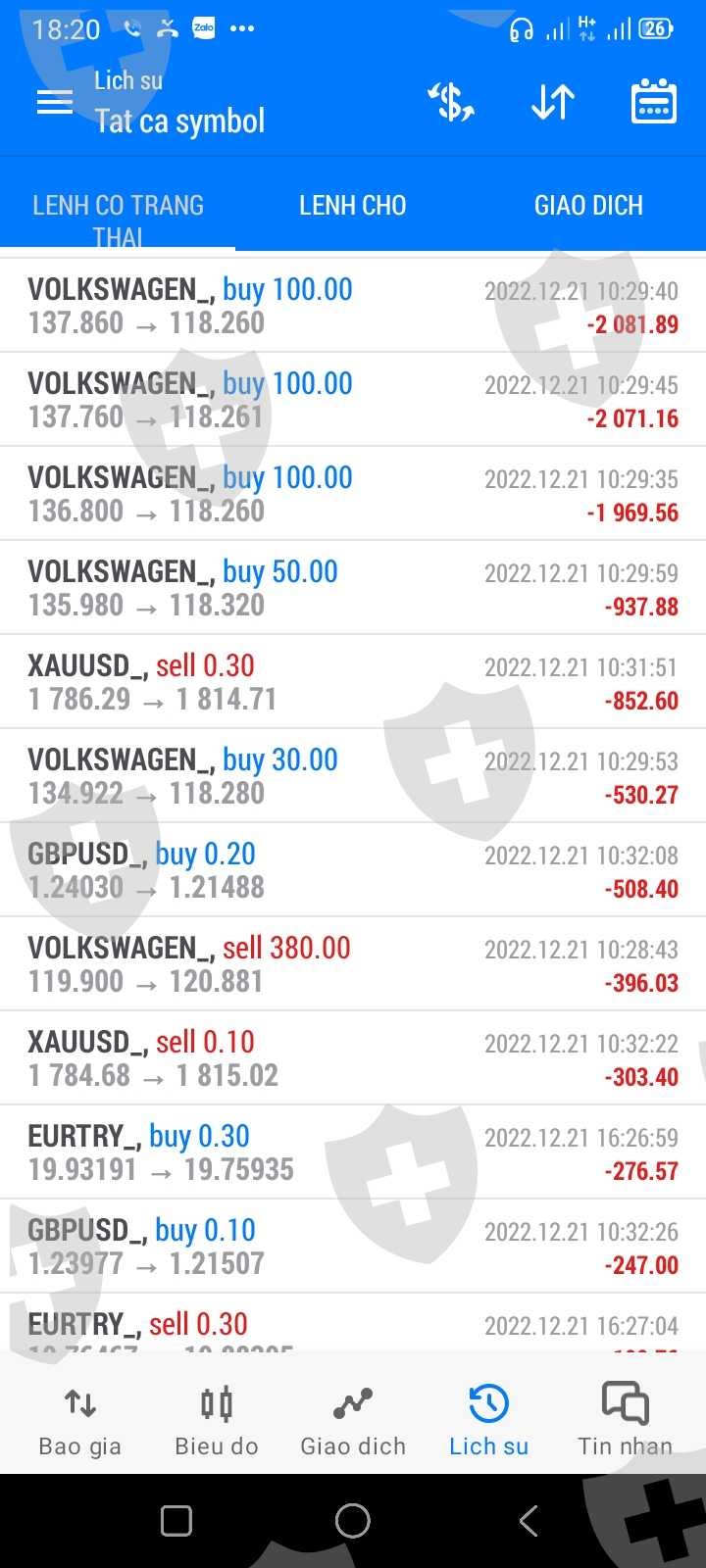Open the hamburger drawer menu

tap(55, 102)
